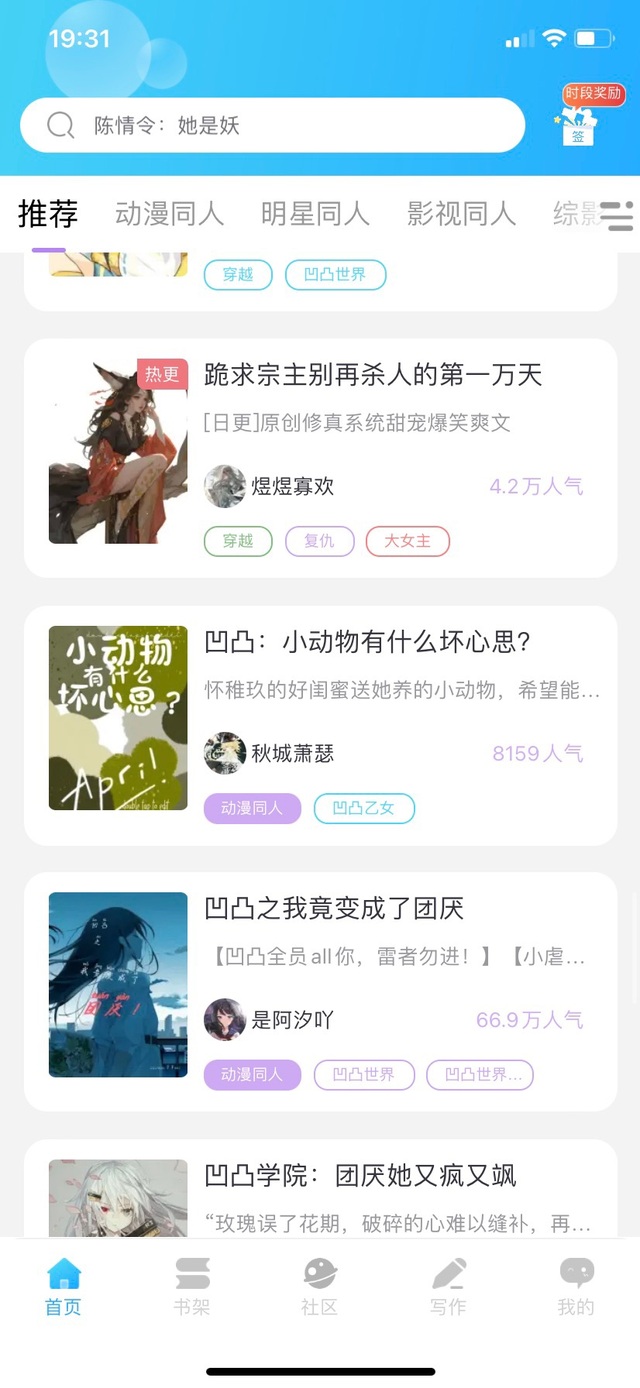Image resolution: width=640 pixels, height=1388 pixels.
Task: Open the book 凹凸：小动物有什么坏心思？
Action: click(x=367, y=642)
